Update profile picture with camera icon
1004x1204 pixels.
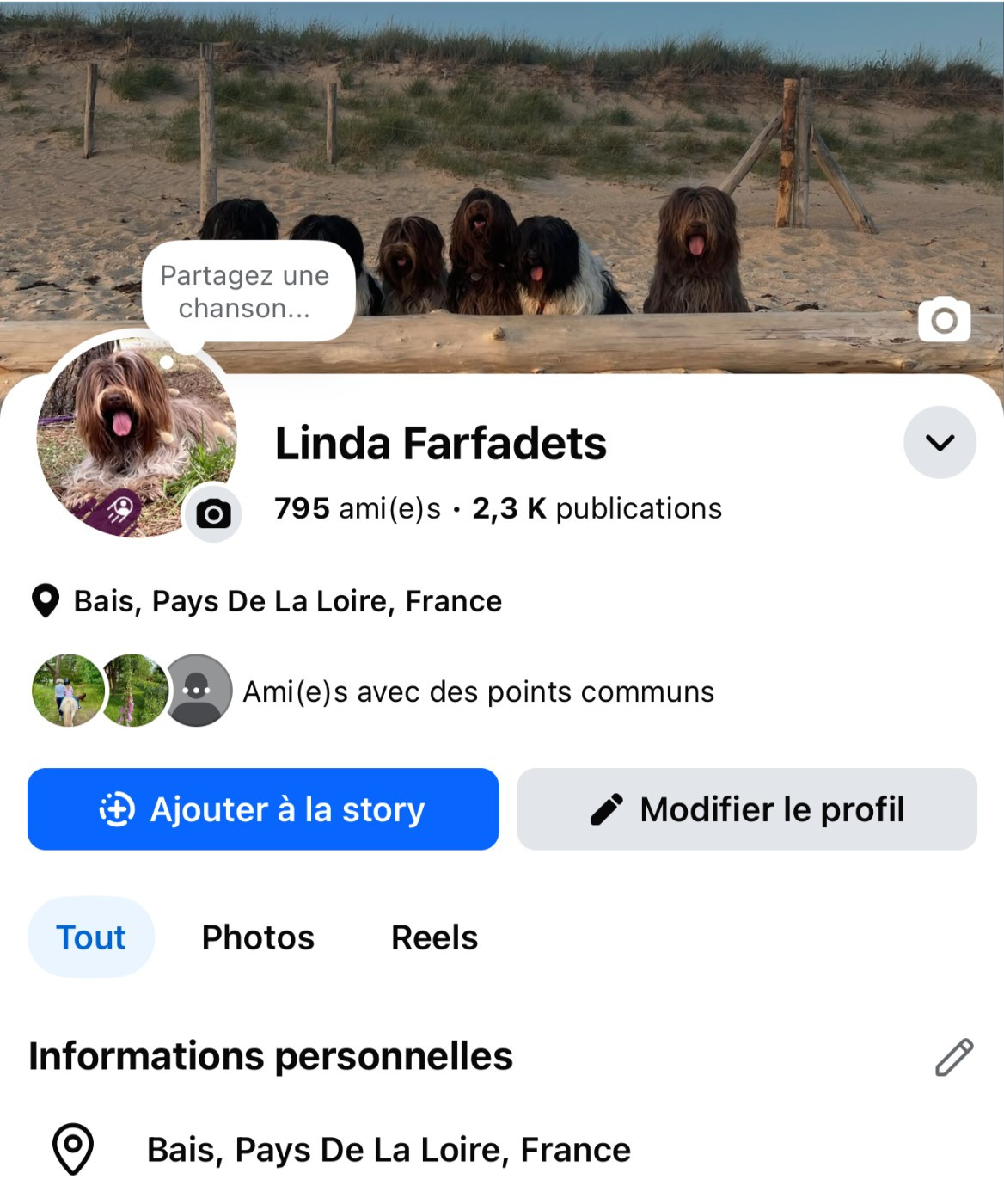[x=213, y=514]
